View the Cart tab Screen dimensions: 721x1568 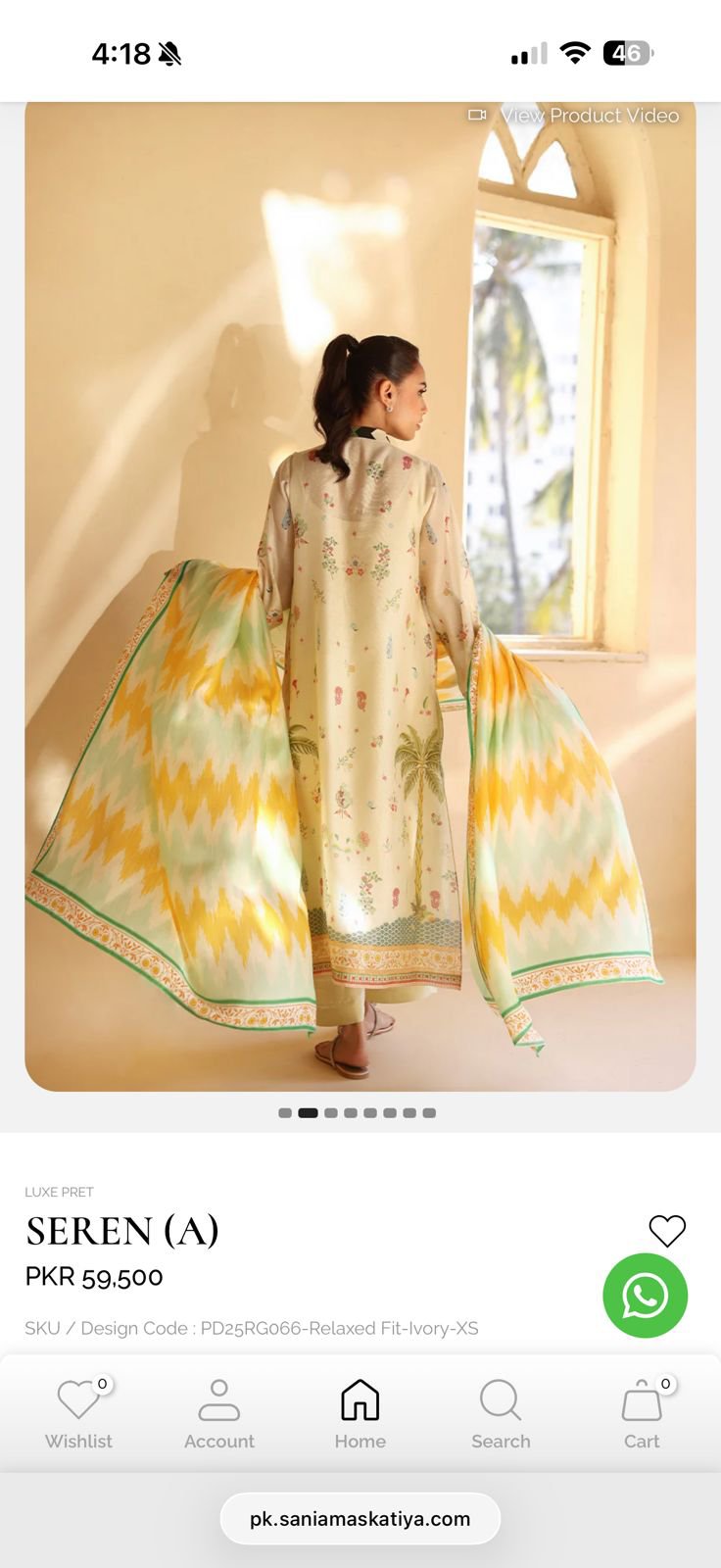pyautogui.click(x=642, y=1413)
